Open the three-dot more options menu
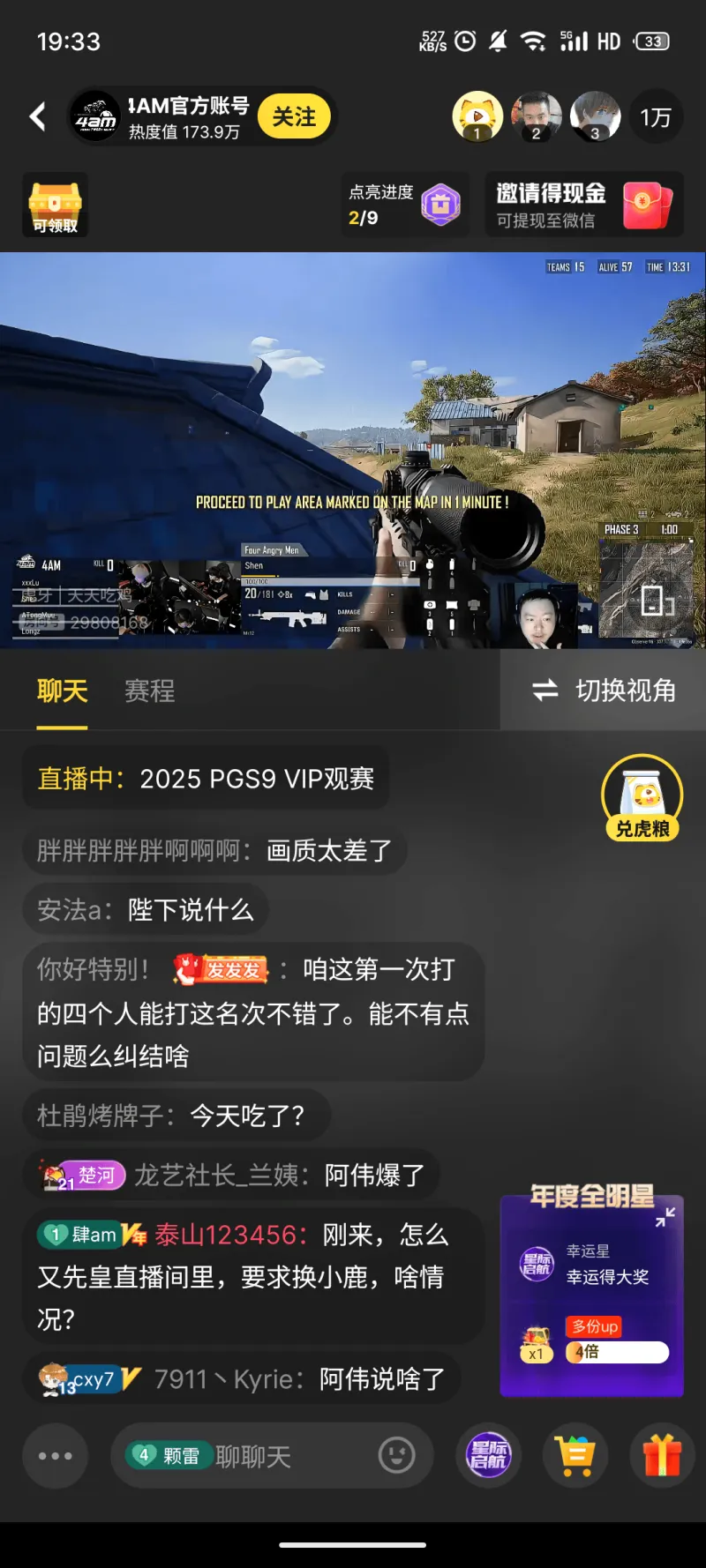 coord(55,1456)
